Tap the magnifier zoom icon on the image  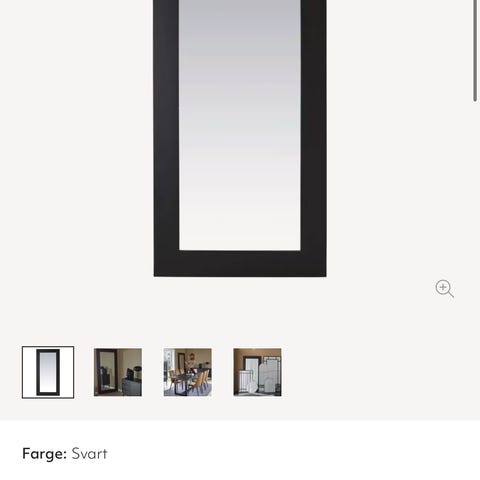coord(444,288)
